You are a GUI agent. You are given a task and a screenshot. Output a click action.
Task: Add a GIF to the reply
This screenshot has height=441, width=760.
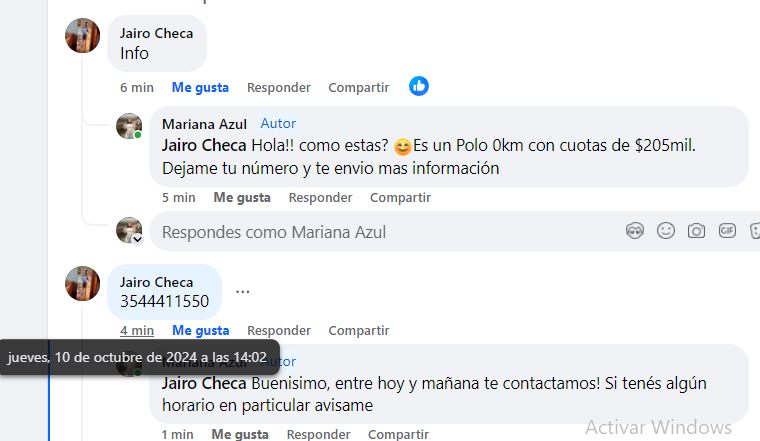click(727, 231)
